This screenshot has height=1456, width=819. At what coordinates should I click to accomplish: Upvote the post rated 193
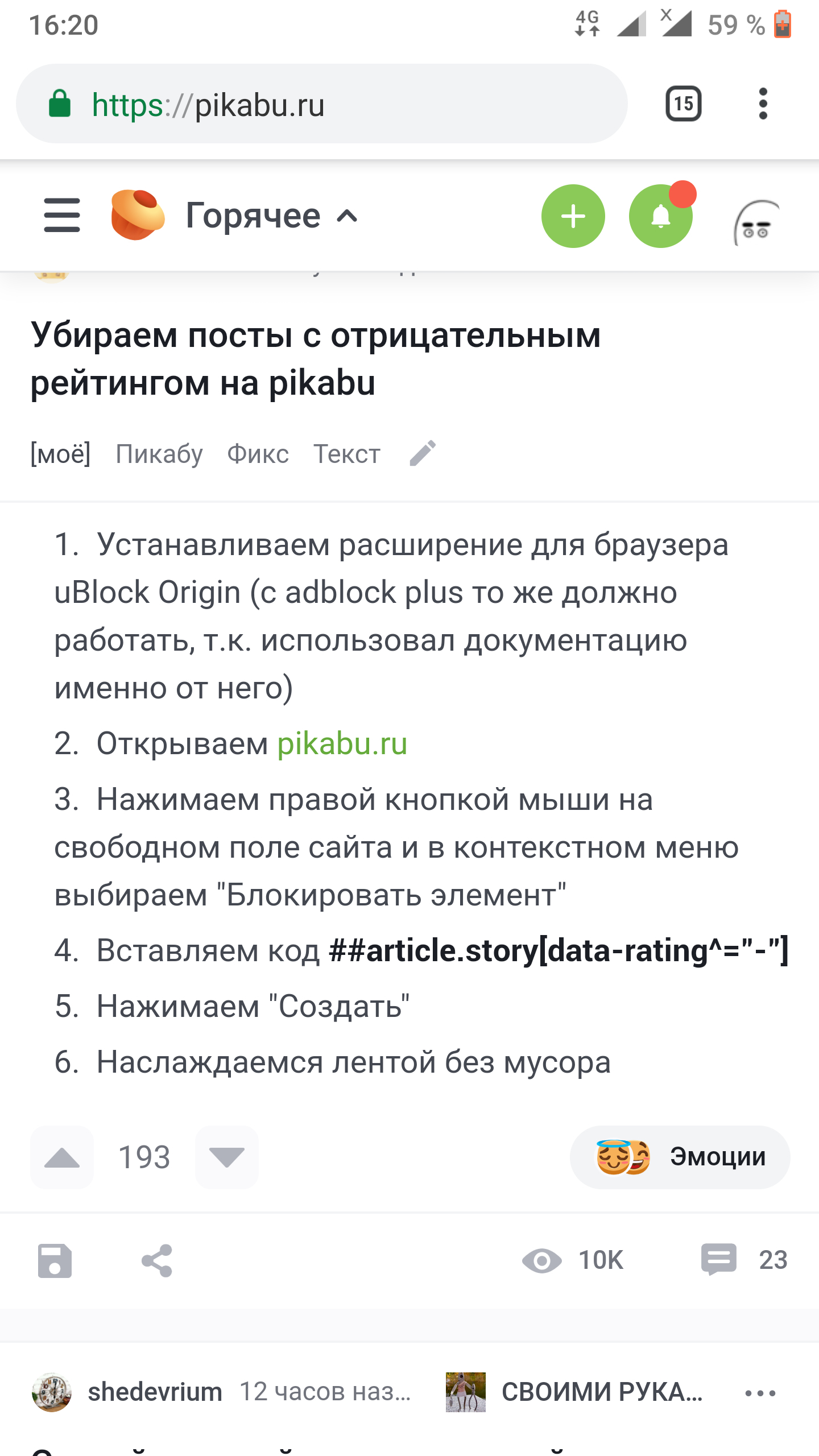coord(62,1157)
